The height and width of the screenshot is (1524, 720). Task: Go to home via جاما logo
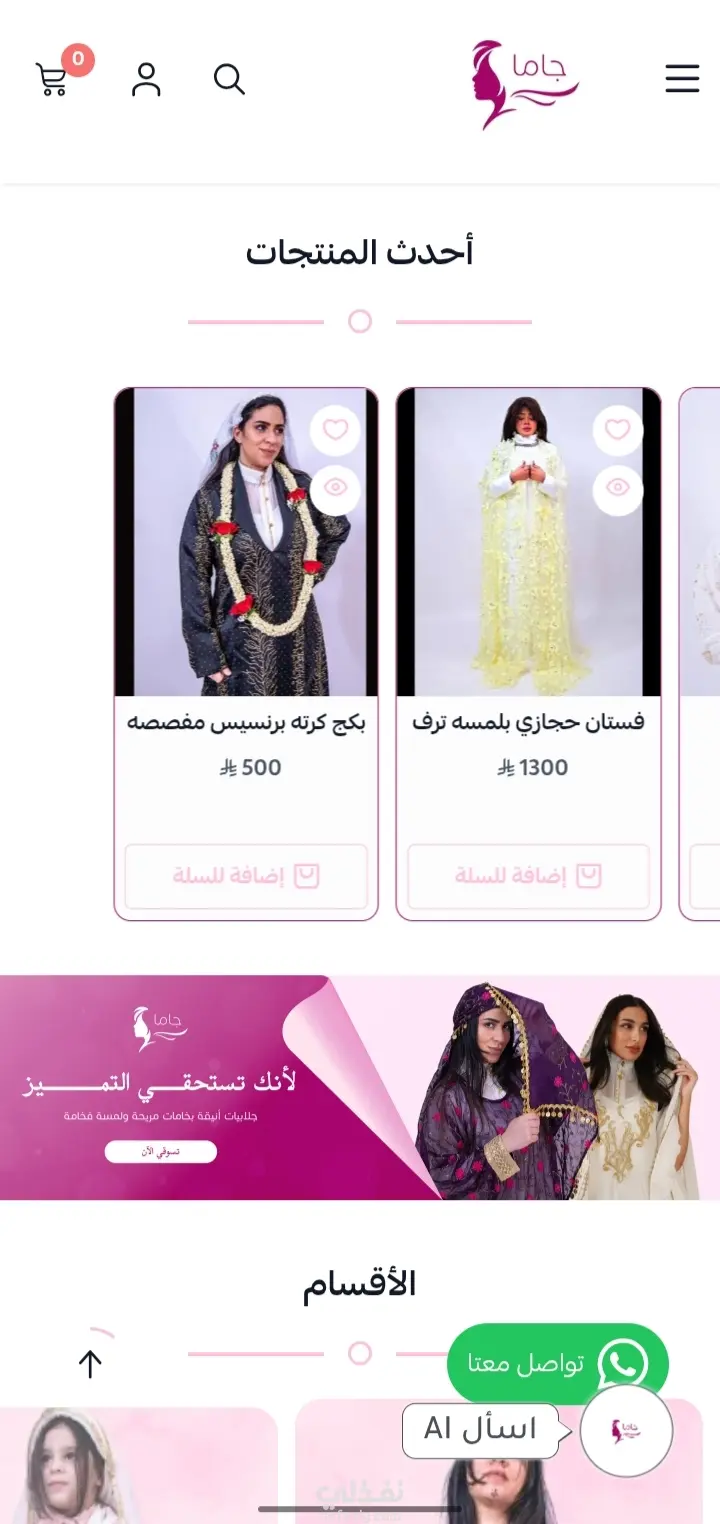[524, 84]
